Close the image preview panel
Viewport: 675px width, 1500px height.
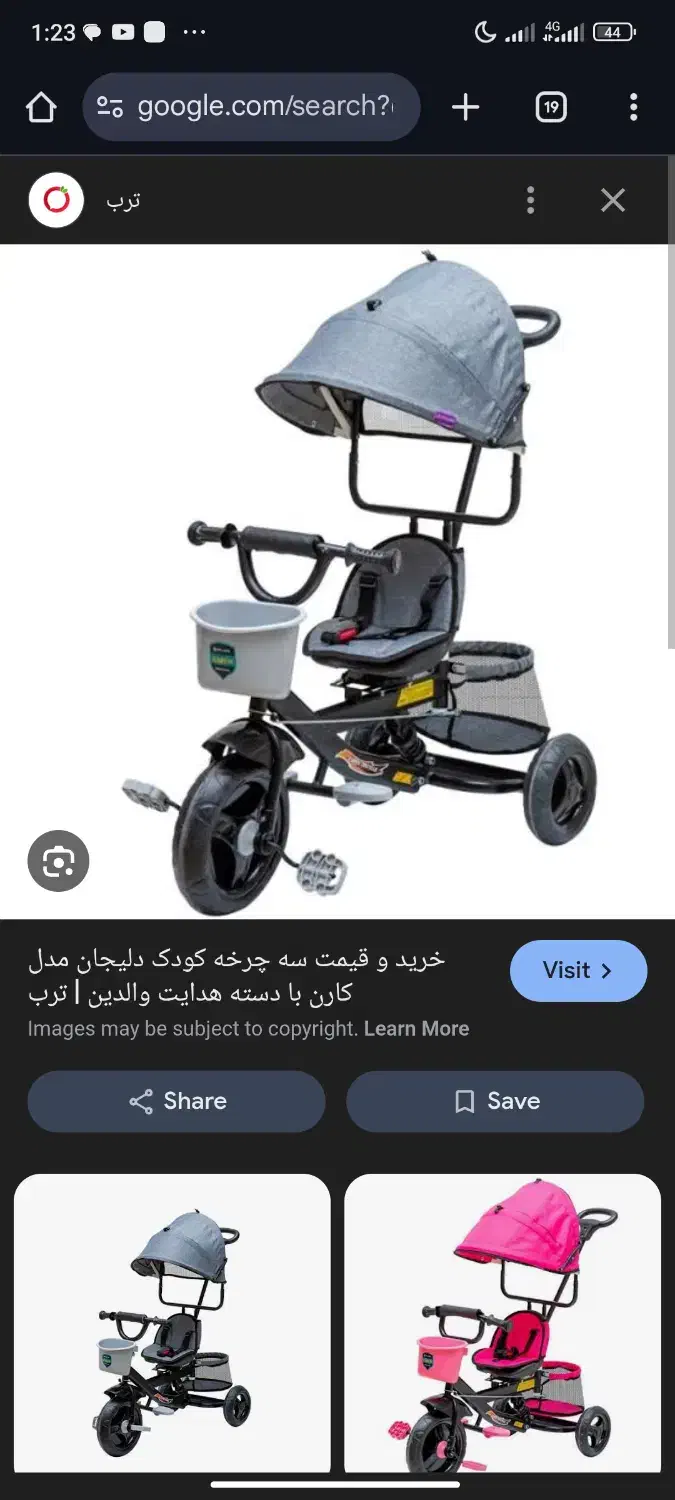pyautogui.click(x=612, y=200)
